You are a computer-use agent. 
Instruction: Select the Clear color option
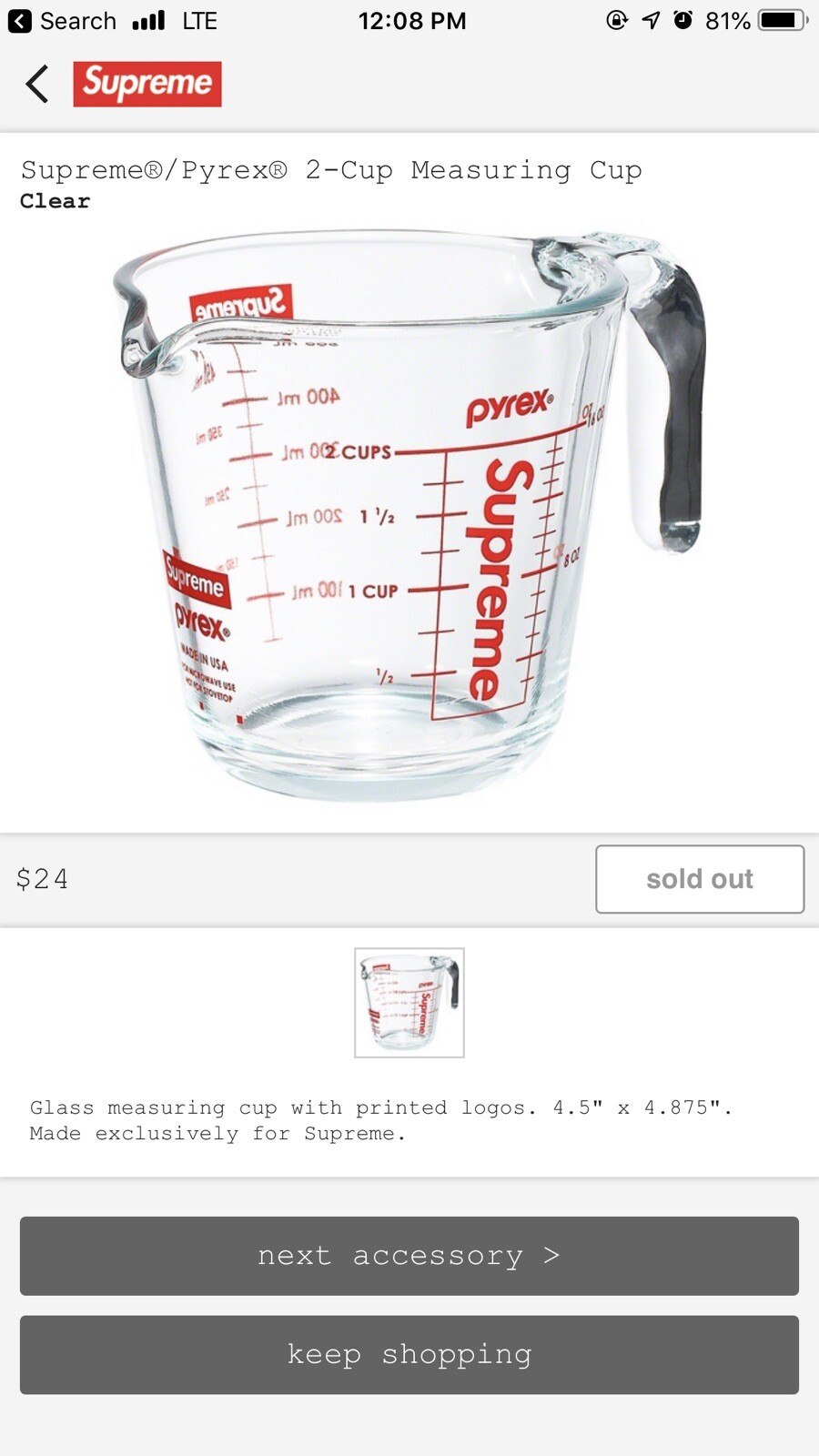[55, 200]
